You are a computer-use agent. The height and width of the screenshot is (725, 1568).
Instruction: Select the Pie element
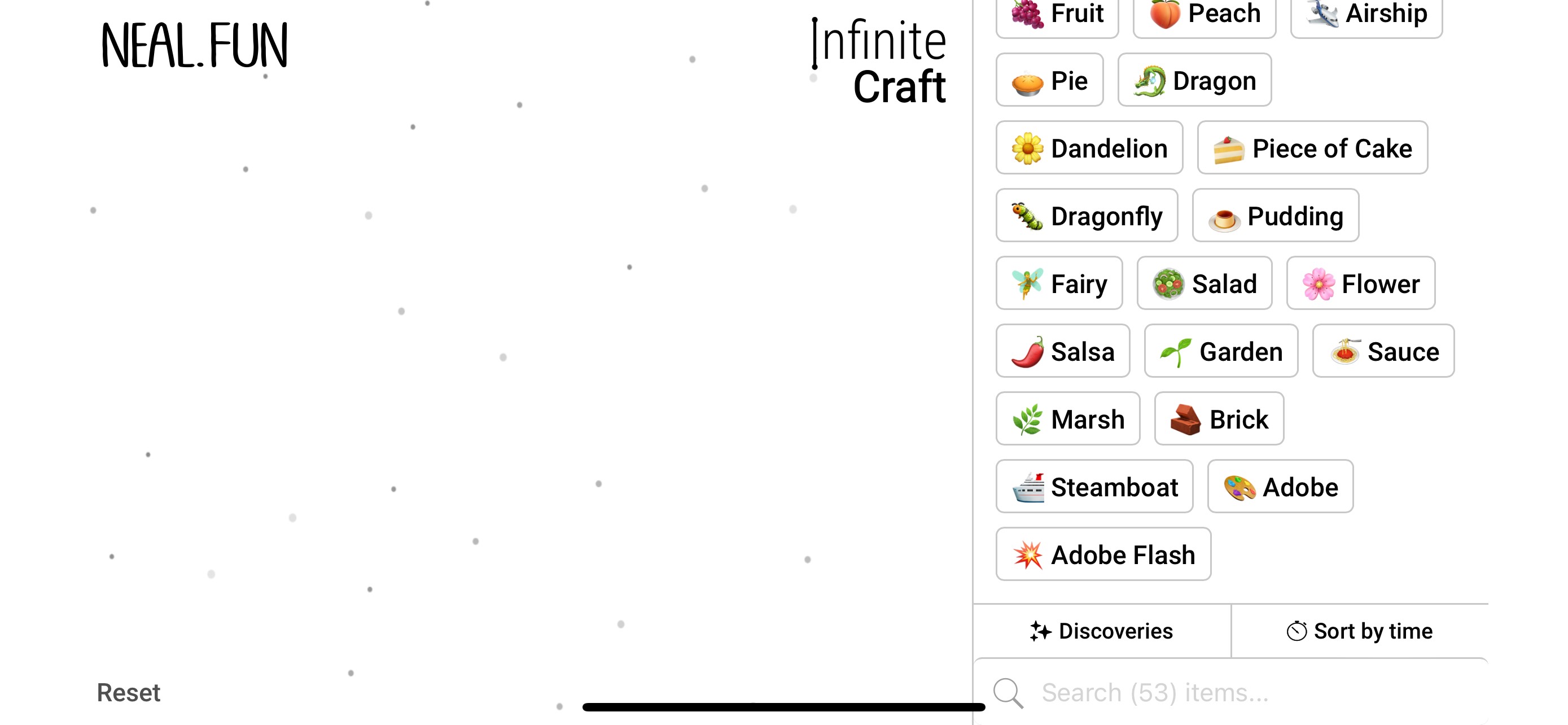[x=1049, y=80]
